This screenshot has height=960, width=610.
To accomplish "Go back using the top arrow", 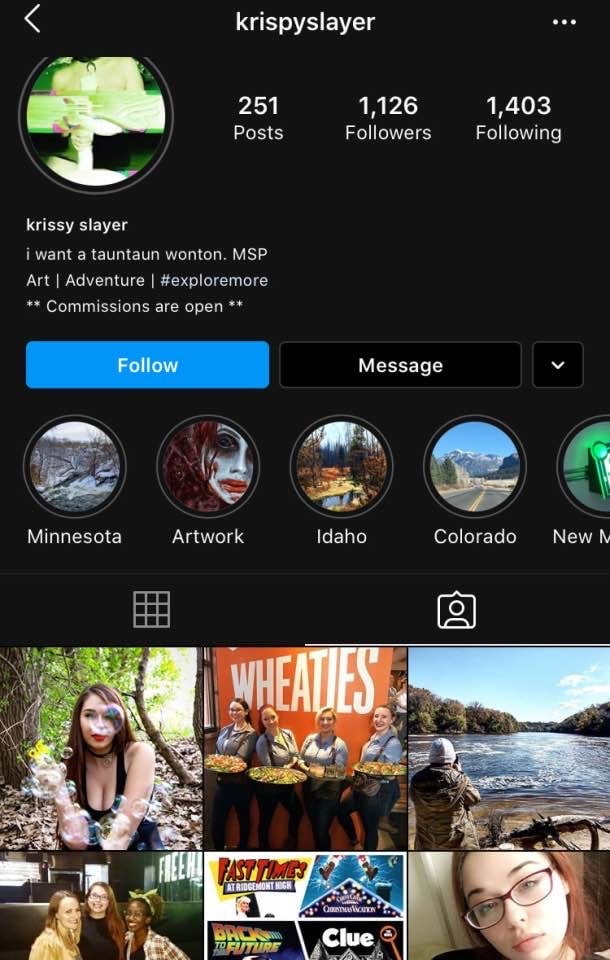I will (33, 19).
